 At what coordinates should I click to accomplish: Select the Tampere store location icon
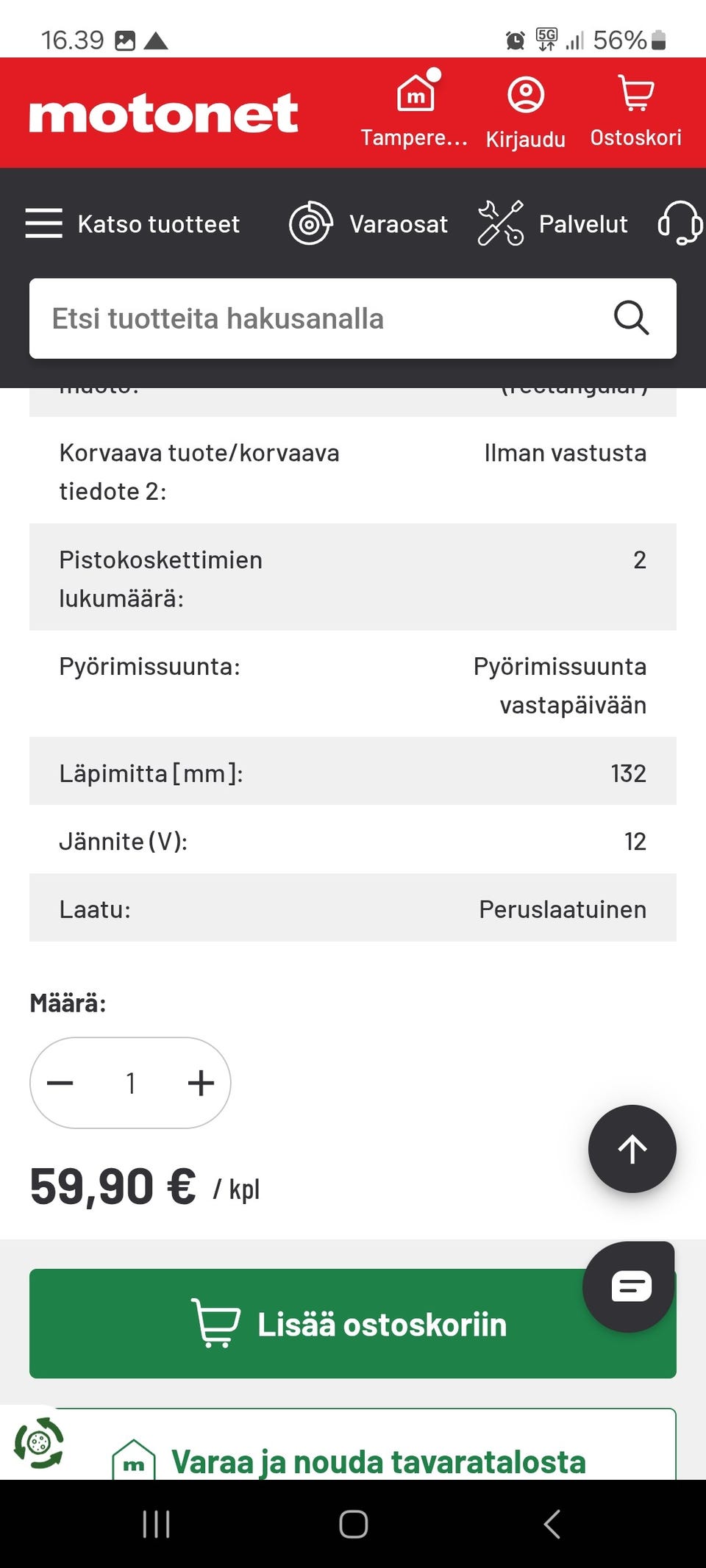(x=416, y=94)
